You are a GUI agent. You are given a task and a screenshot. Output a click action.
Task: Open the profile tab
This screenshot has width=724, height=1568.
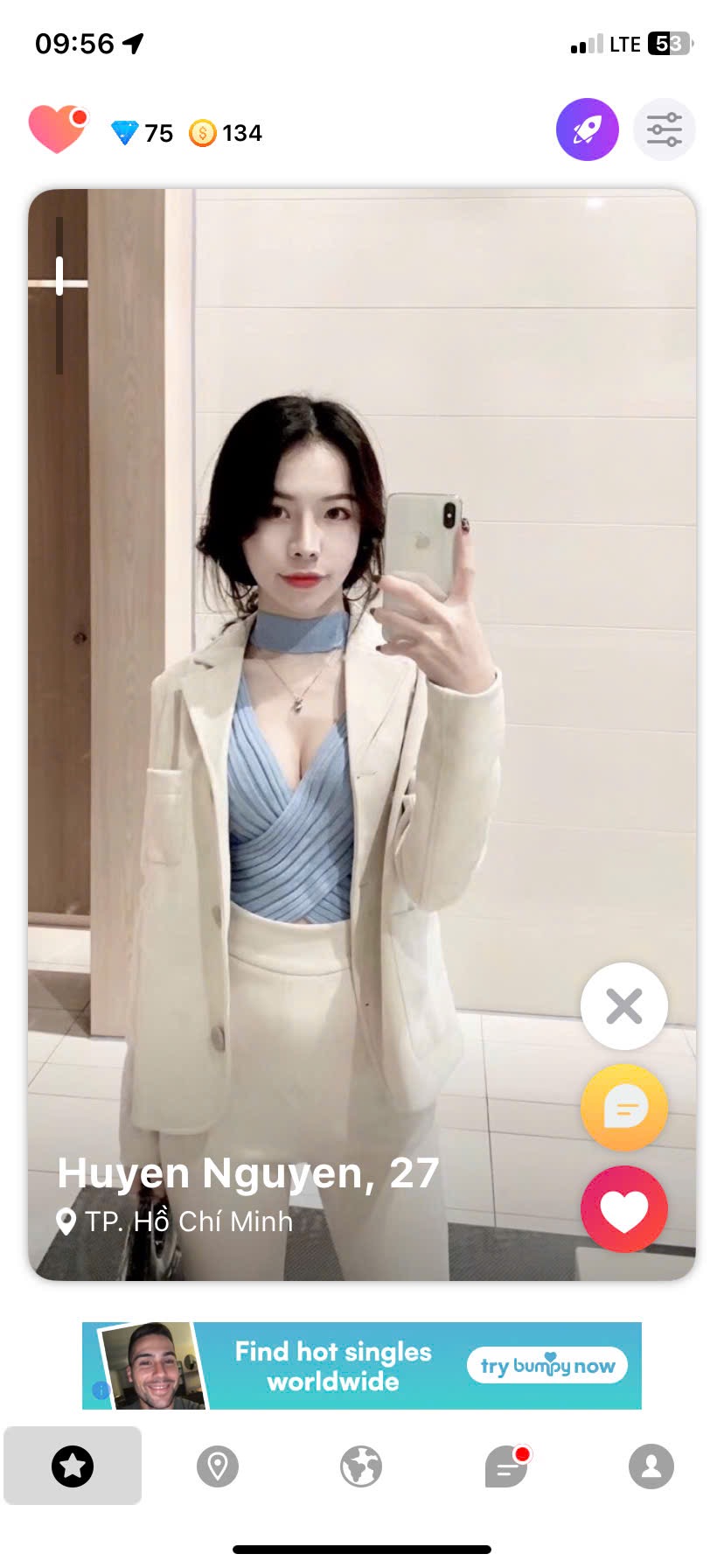click(x=651, y=1466)
